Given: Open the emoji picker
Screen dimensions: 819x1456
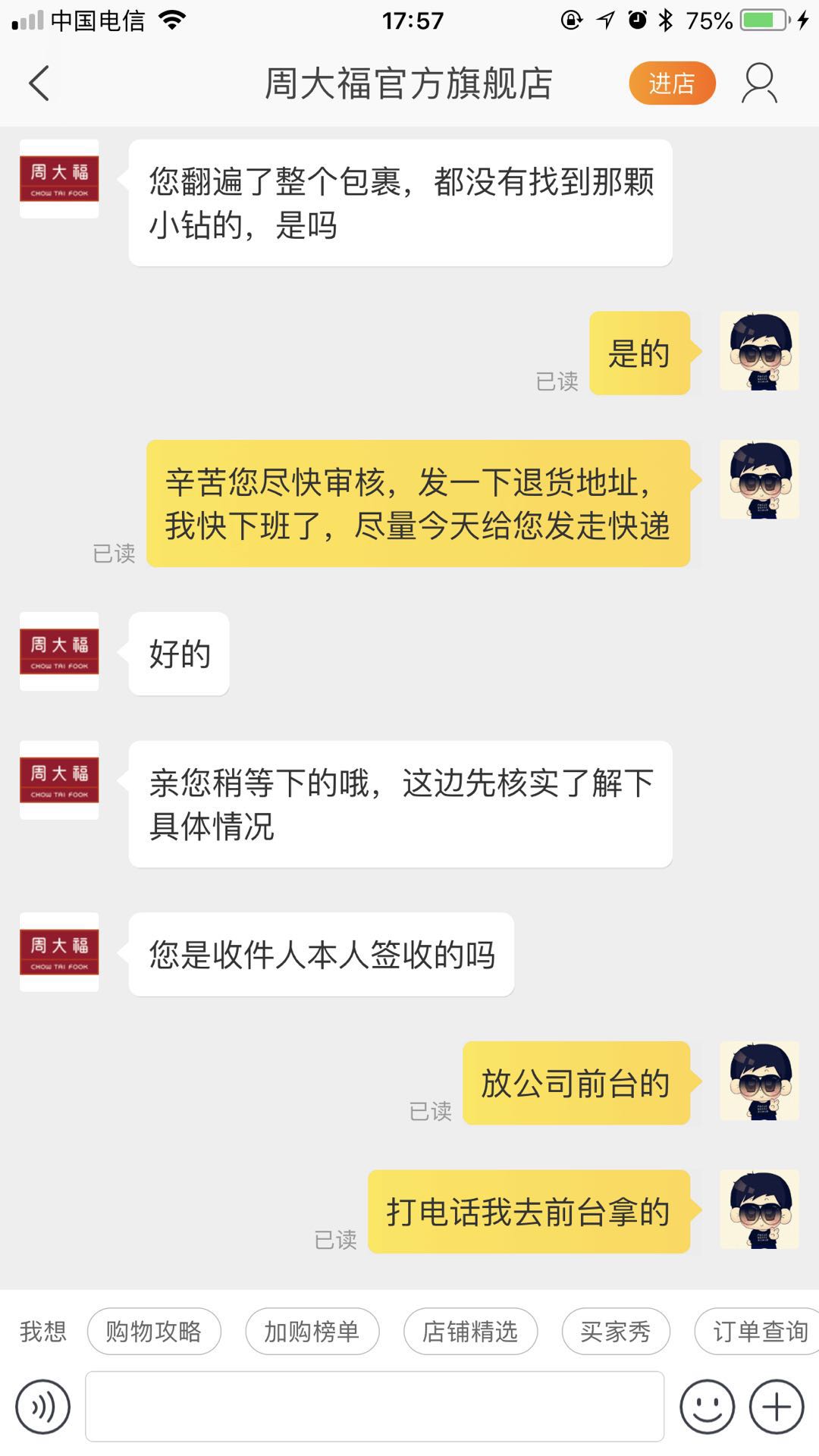Looking at the screenshot, I should click(x=707, y=1407).
